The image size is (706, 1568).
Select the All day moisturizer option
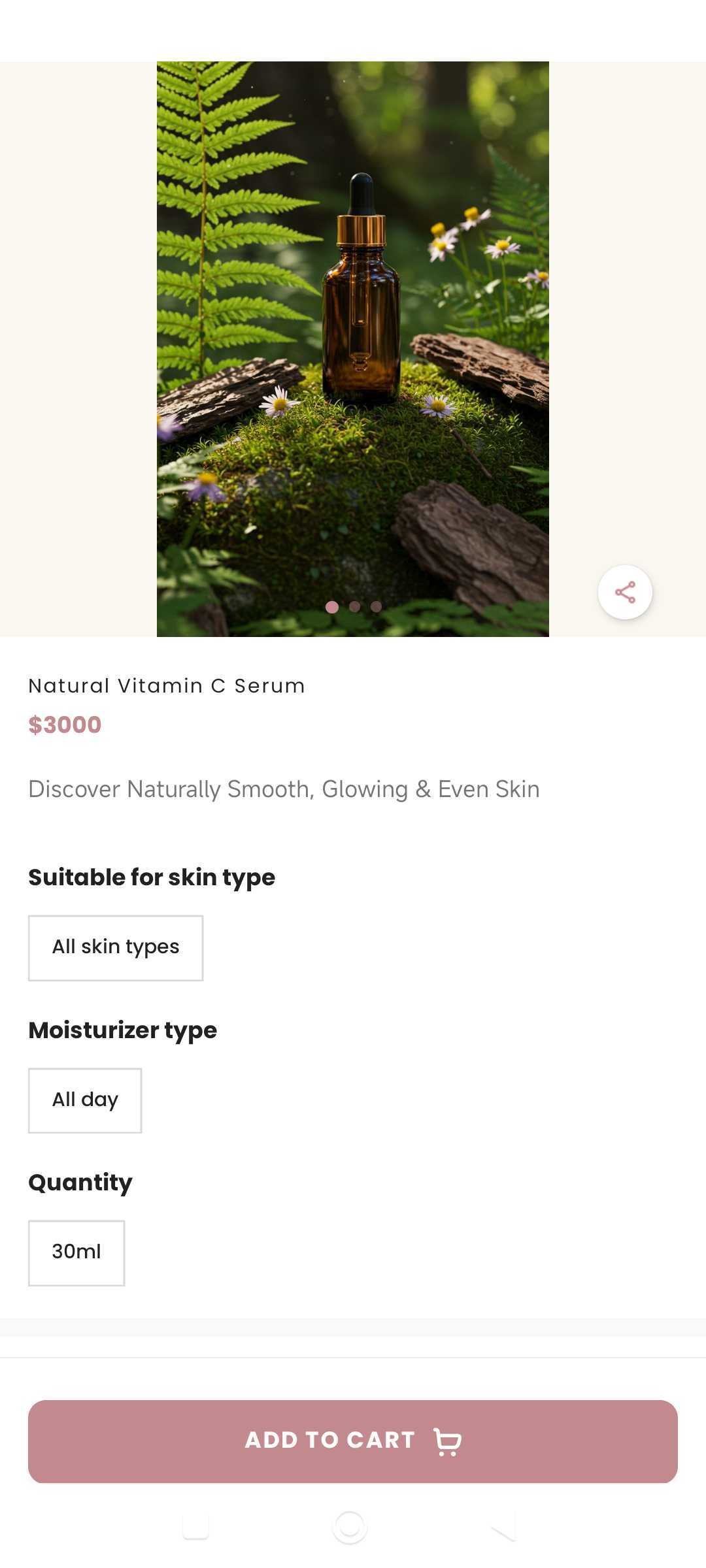[84, 1100]
